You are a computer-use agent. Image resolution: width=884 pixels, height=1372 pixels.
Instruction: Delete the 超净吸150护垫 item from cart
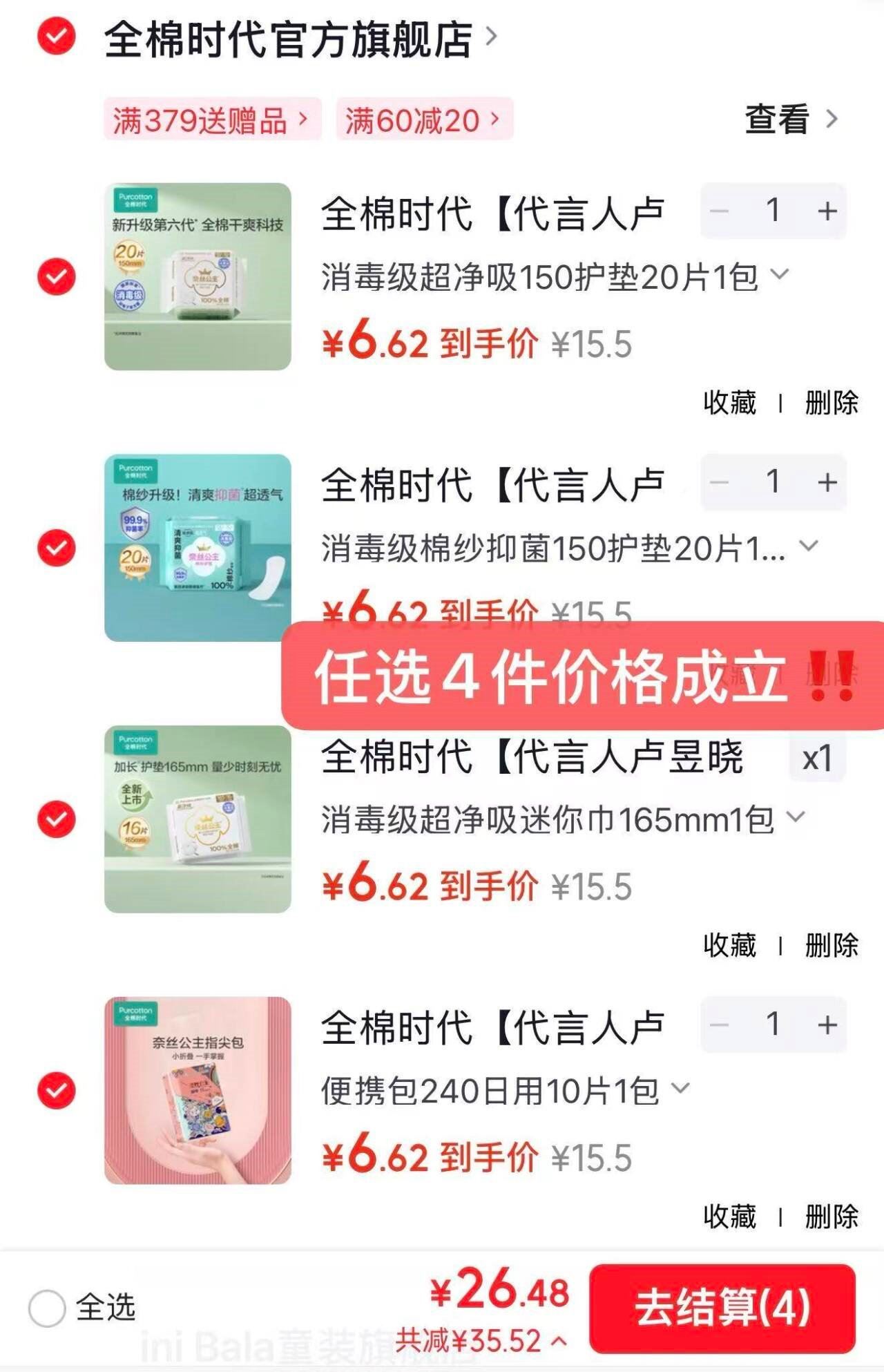[x=831, y=403]
